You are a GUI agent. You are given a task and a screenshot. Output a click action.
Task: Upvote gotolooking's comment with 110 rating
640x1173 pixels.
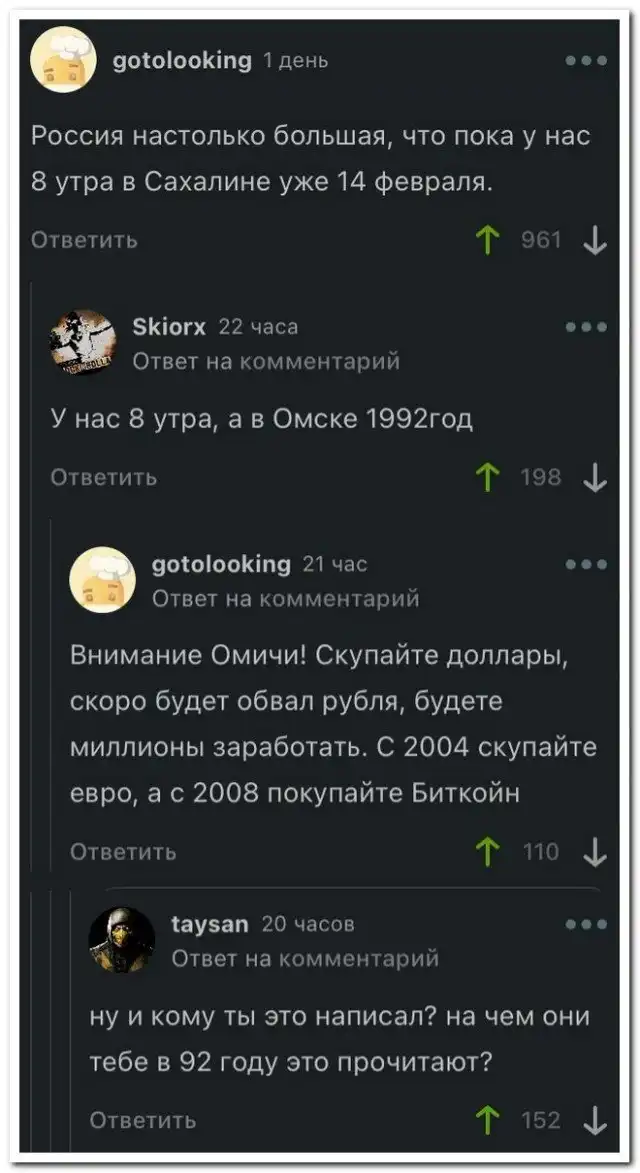pyautogui.click(x=489, y=851)
